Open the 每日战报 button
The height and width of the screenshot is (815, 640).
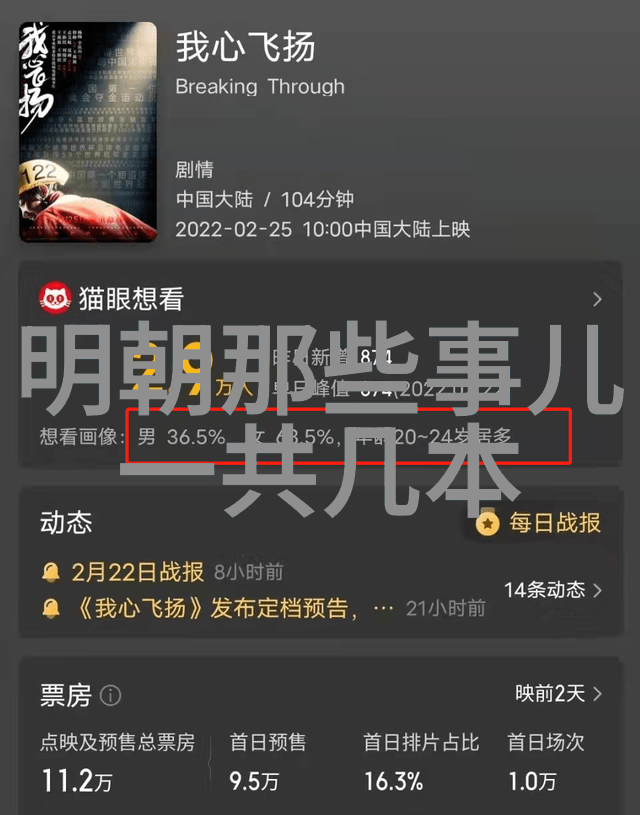540,522
